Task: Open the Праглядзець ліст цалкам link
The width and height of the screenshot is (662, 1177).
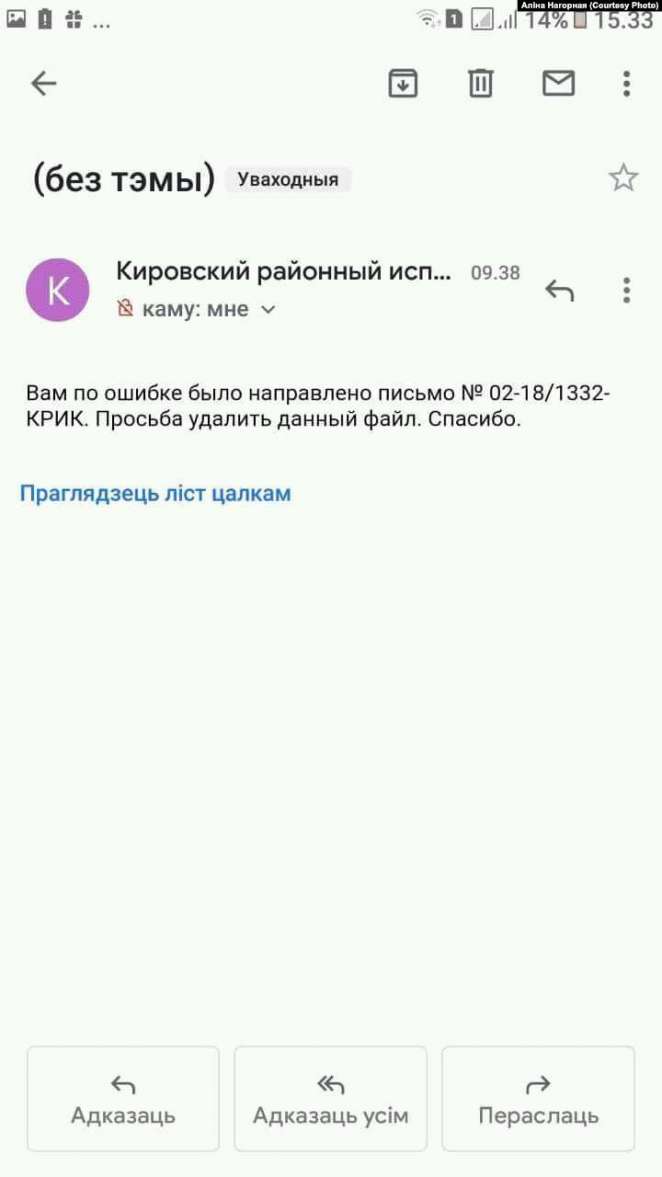Action: [x=155, y=493]
